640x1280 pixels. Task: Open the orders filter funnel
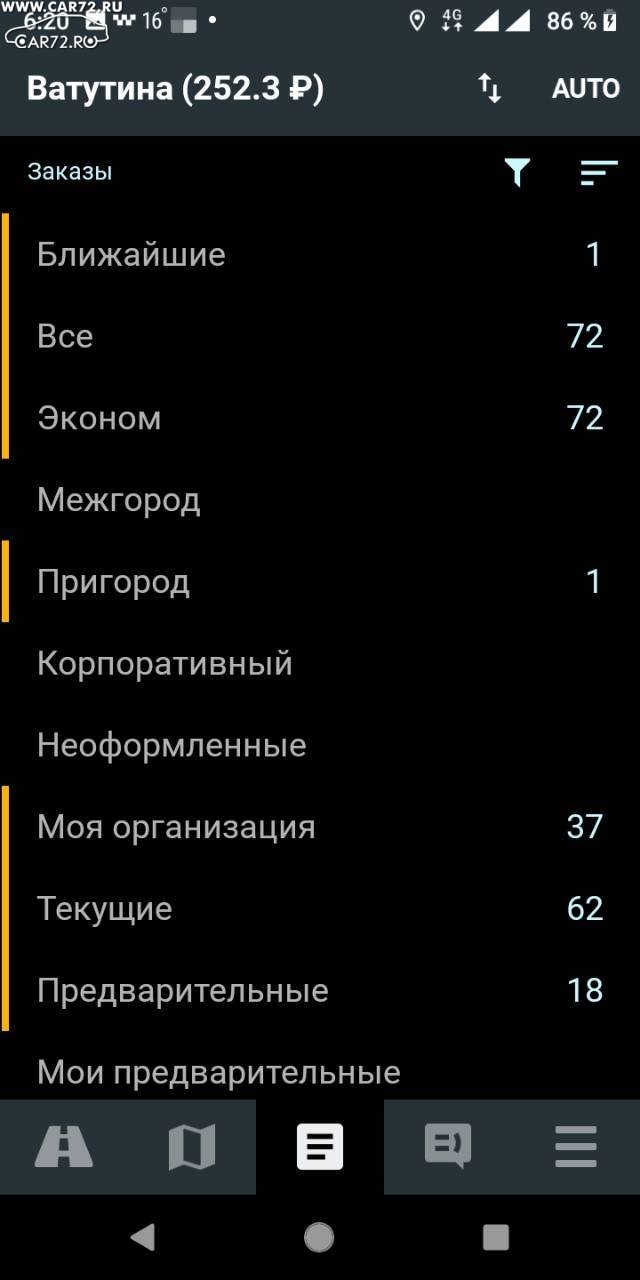(x=516, y=172)
